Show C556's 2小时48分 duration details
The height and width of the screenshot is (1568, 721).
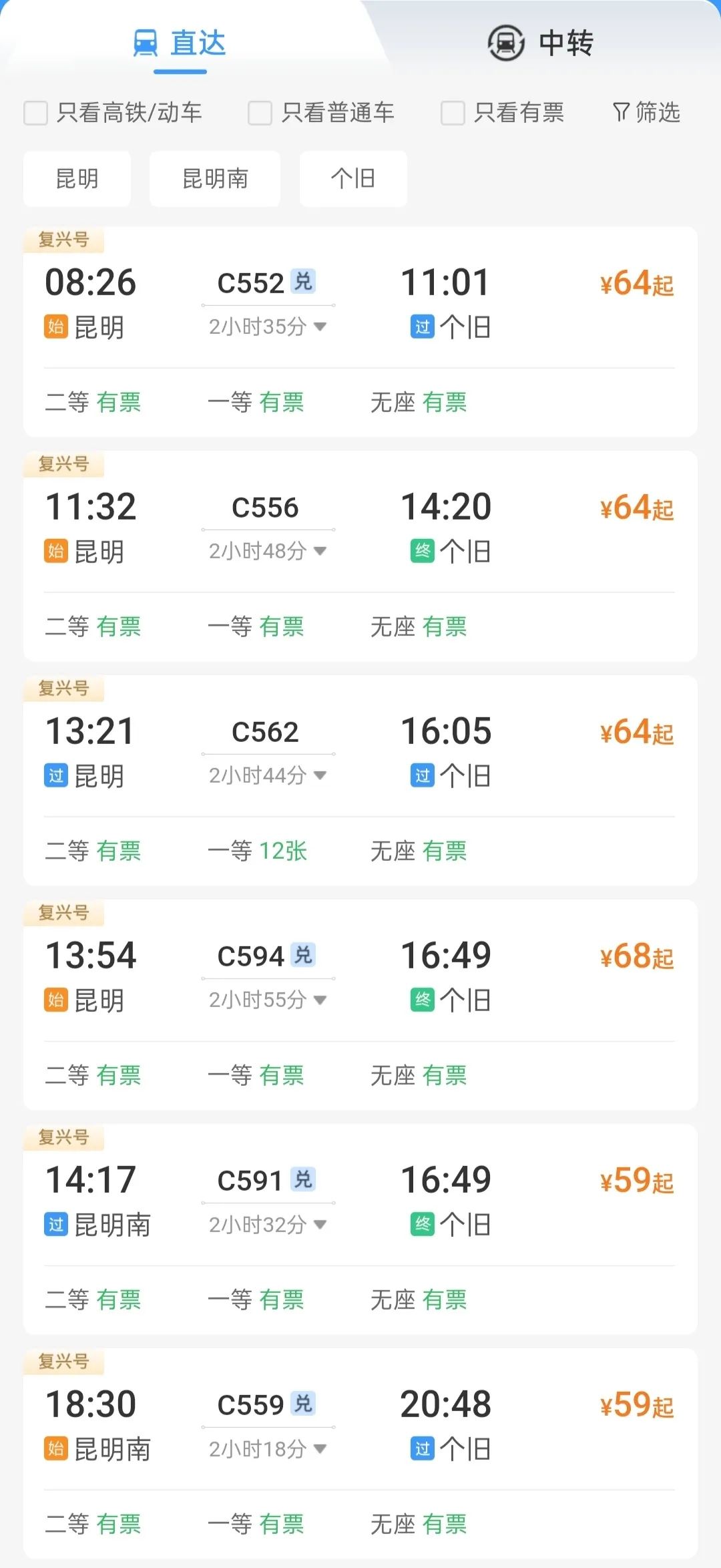click(268, 551)
